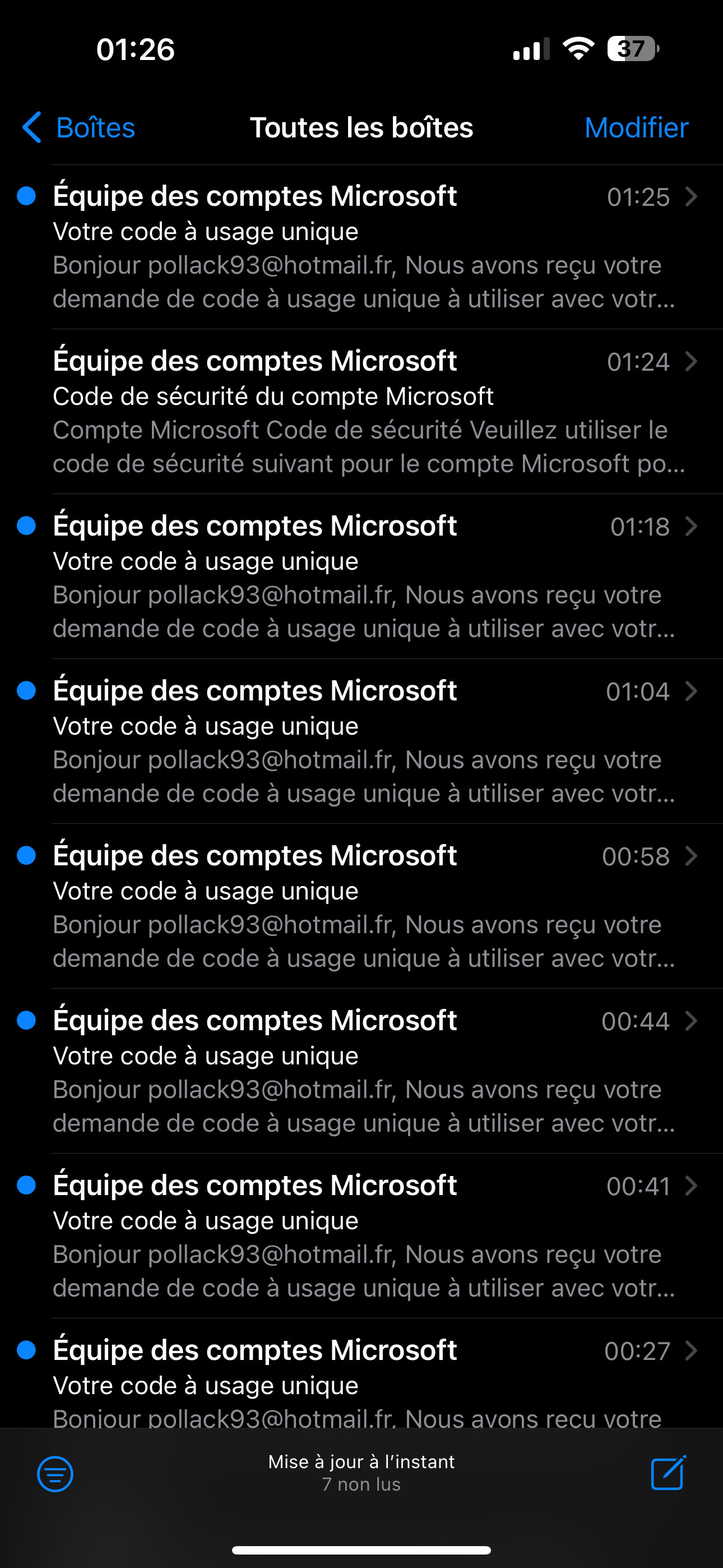Open the Microsoft email received at 00:41
Screen dimensions: 723x1568
point(365,1236)
